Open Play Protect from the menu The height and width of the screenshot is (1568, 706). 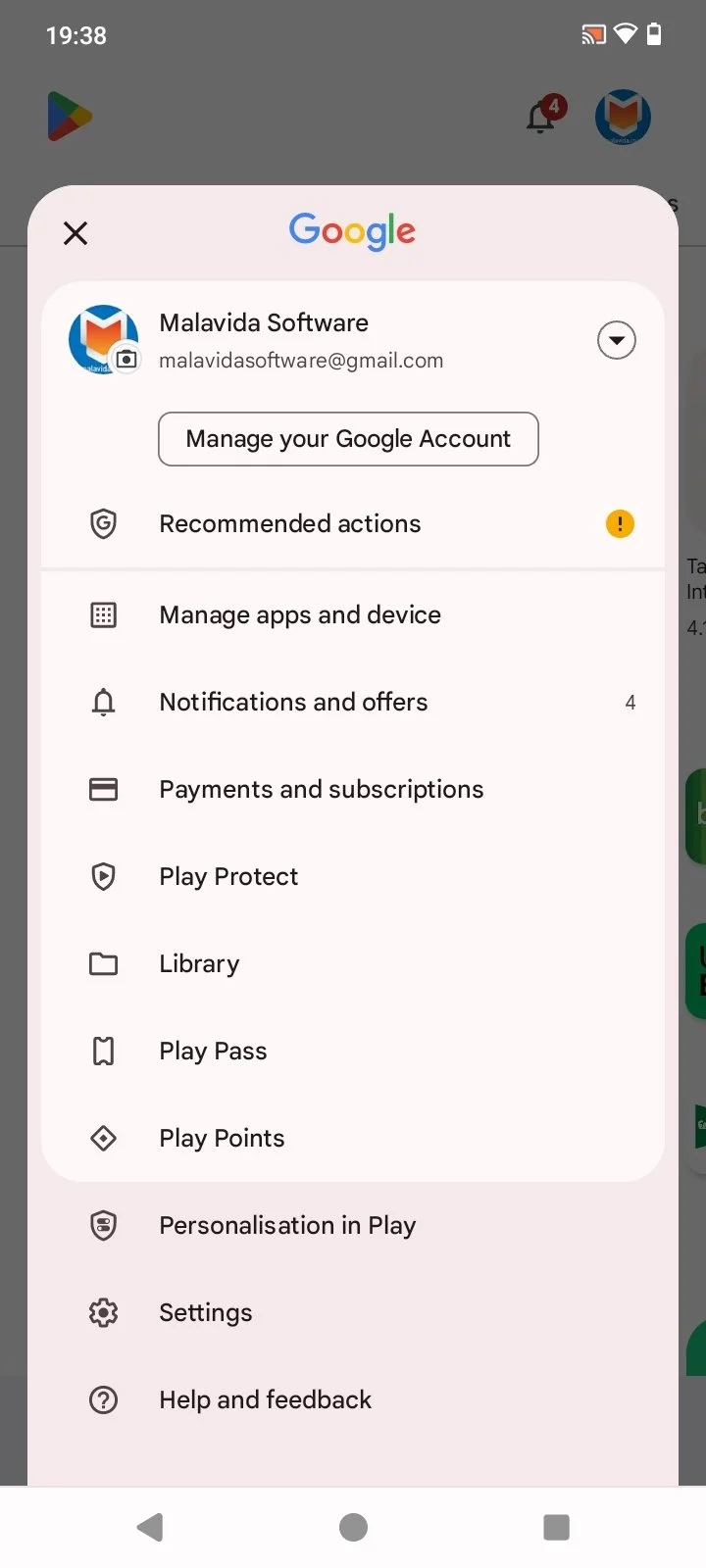[x=227, y=876]
